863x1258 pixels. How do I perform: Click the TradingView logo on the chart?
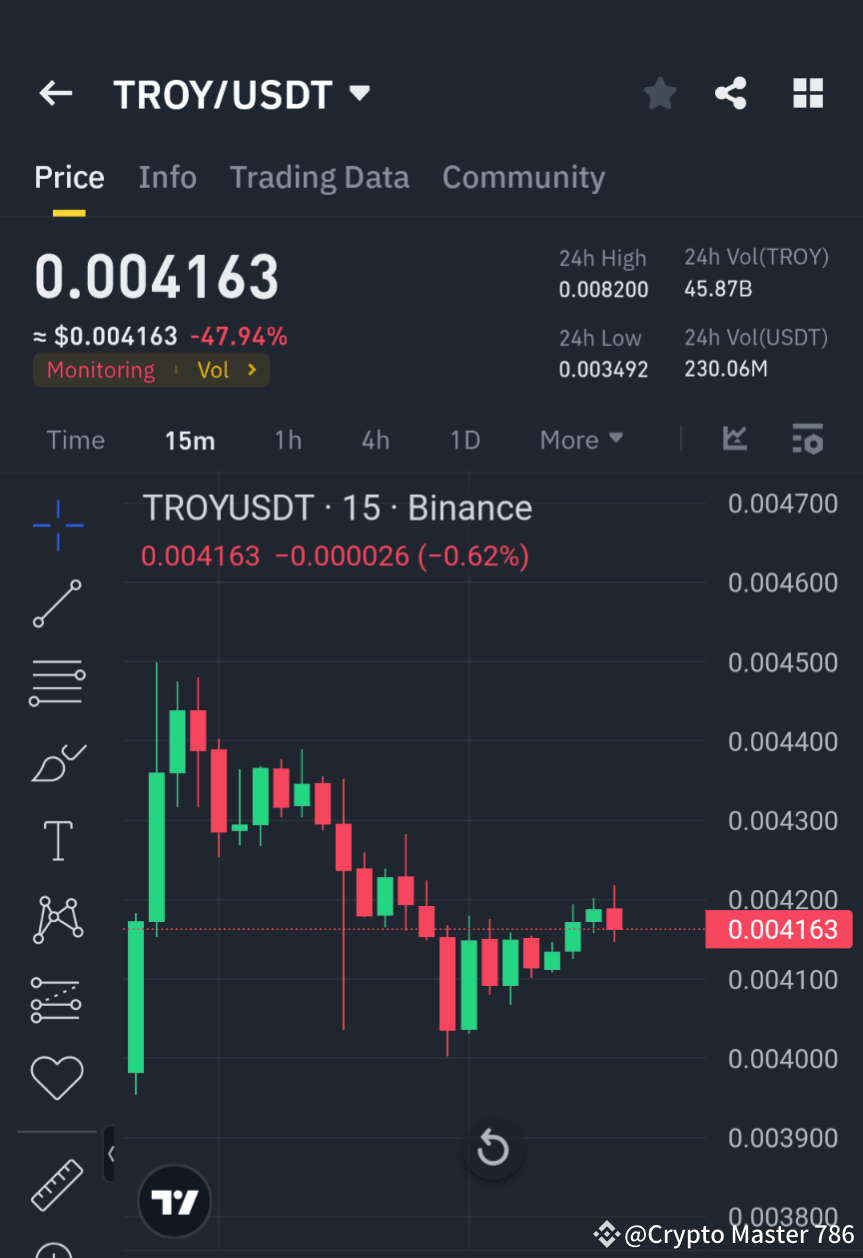[175, 1200]
